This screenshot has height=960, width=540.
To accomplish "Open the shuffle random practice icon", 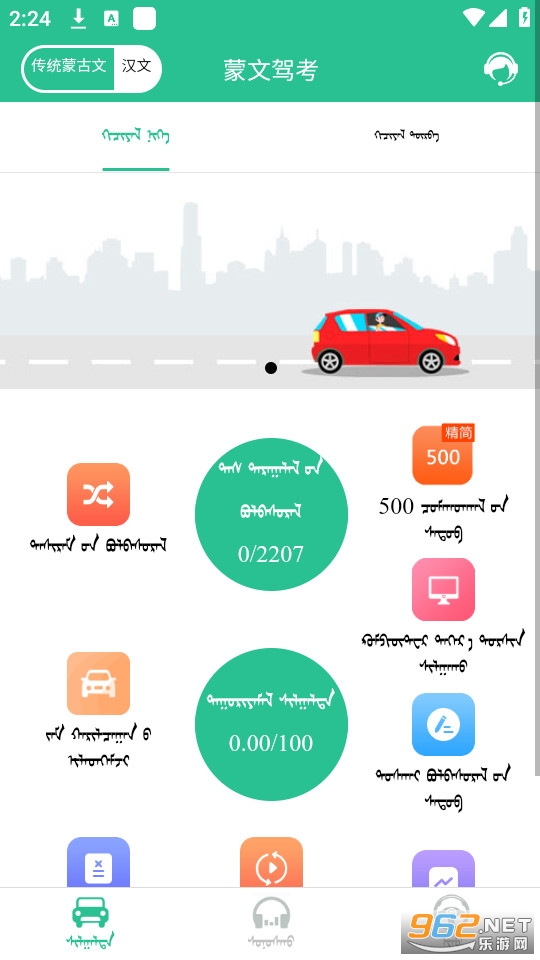I will click(x=98, y=494).
